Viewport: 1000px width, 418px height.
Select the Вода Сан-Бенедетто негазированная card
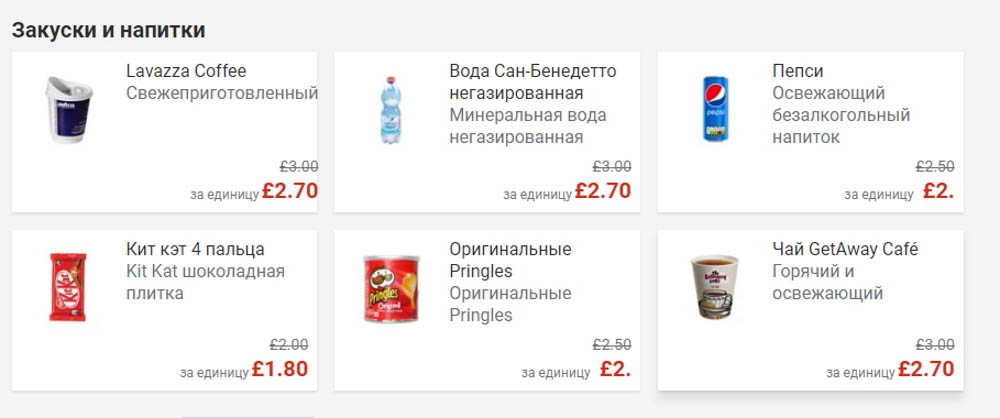point(486,131)
